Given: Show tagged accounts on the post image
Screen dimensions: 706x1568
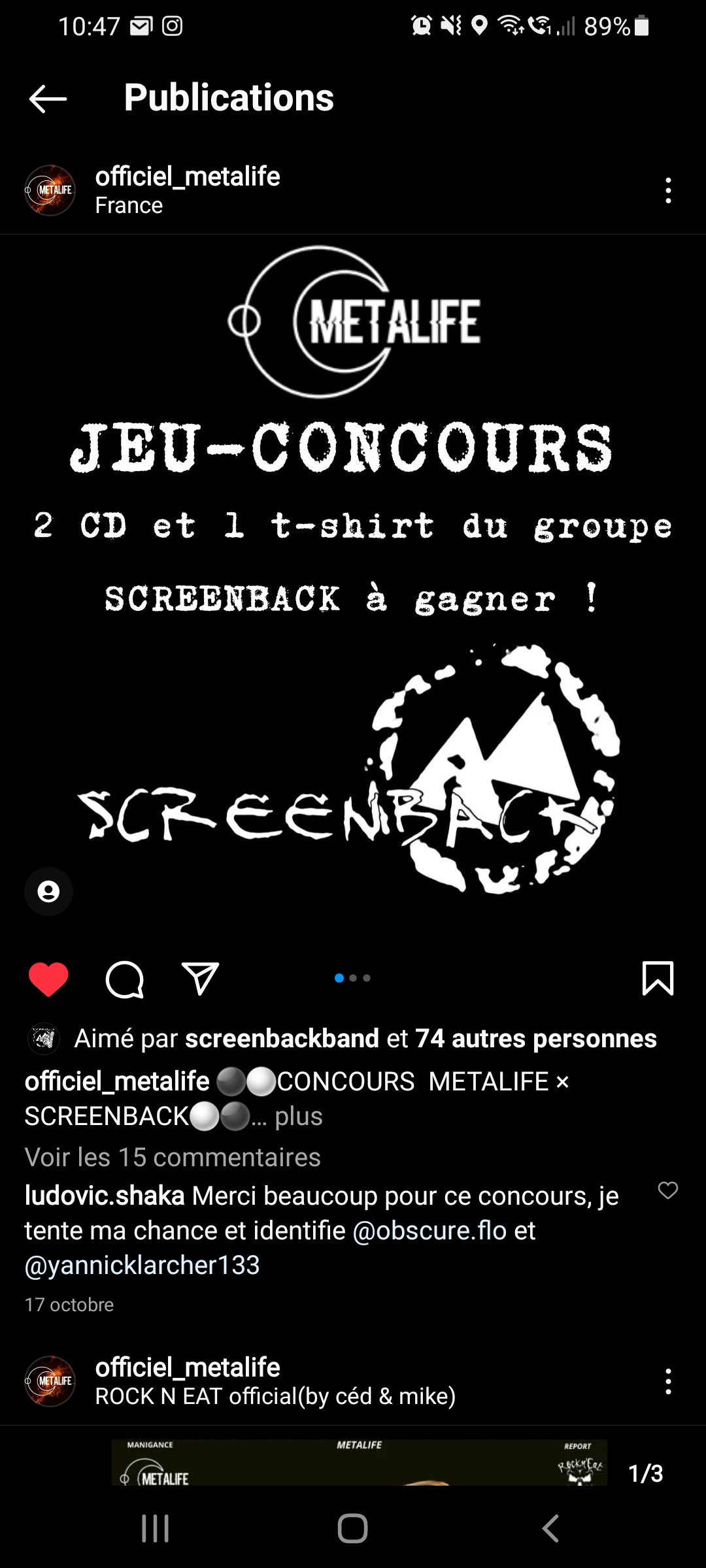Looking at the screenshot, I should [48, 891].
